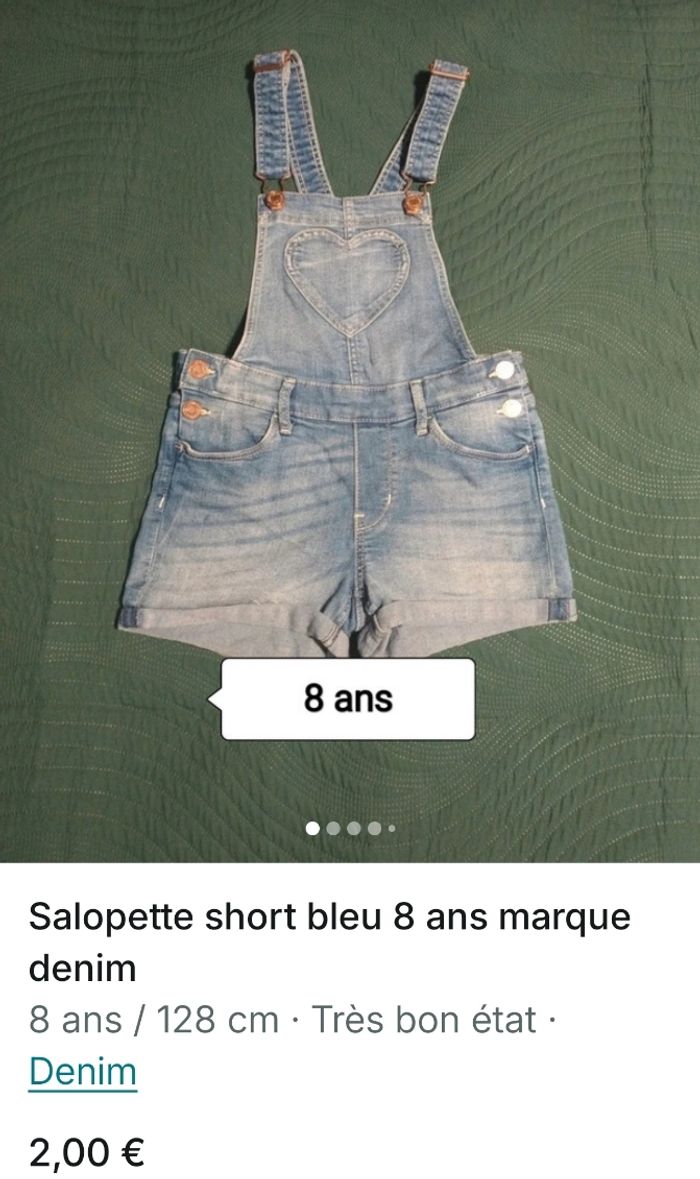This screenshot has height=1179, width=700.
Task: Tap the photo page indicator dots
Action: [350, 828]
